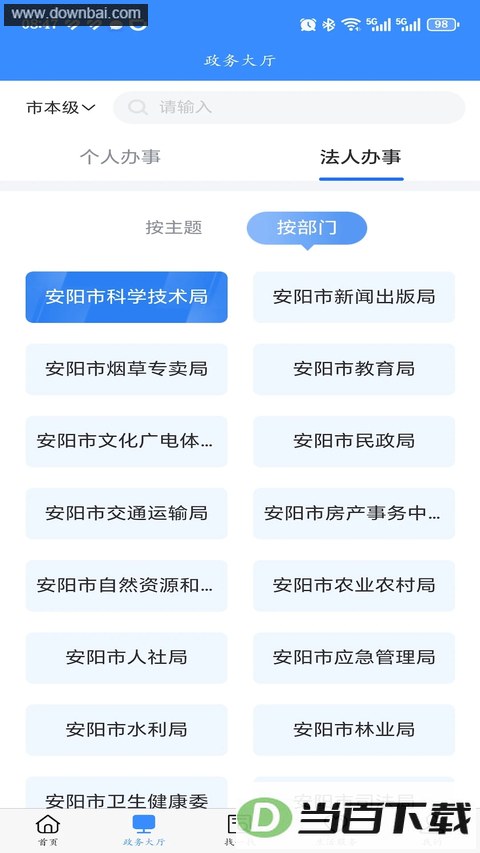Select the 法人办事 tab
480x853 pixels.
pos(361,157)
